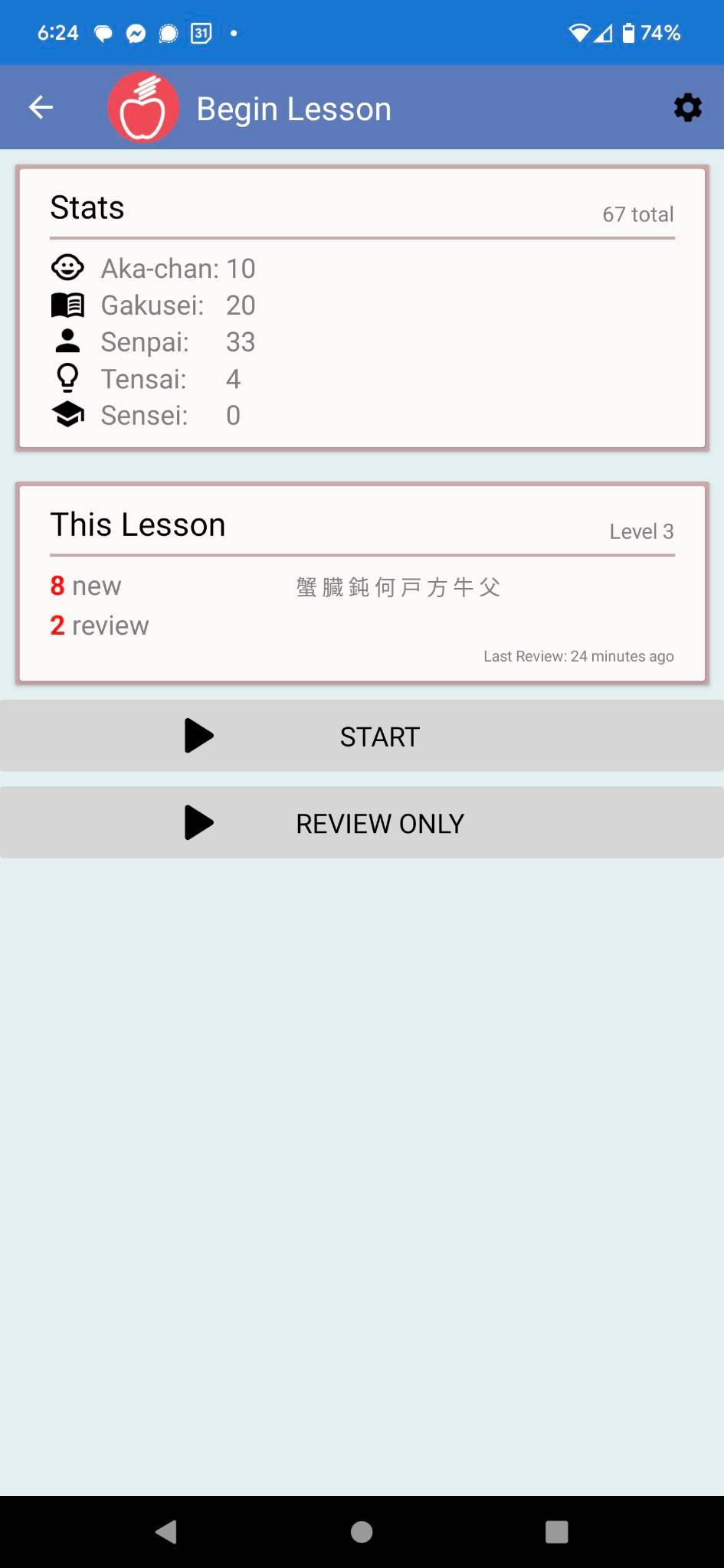Tap the system home button

[362, 1531]
